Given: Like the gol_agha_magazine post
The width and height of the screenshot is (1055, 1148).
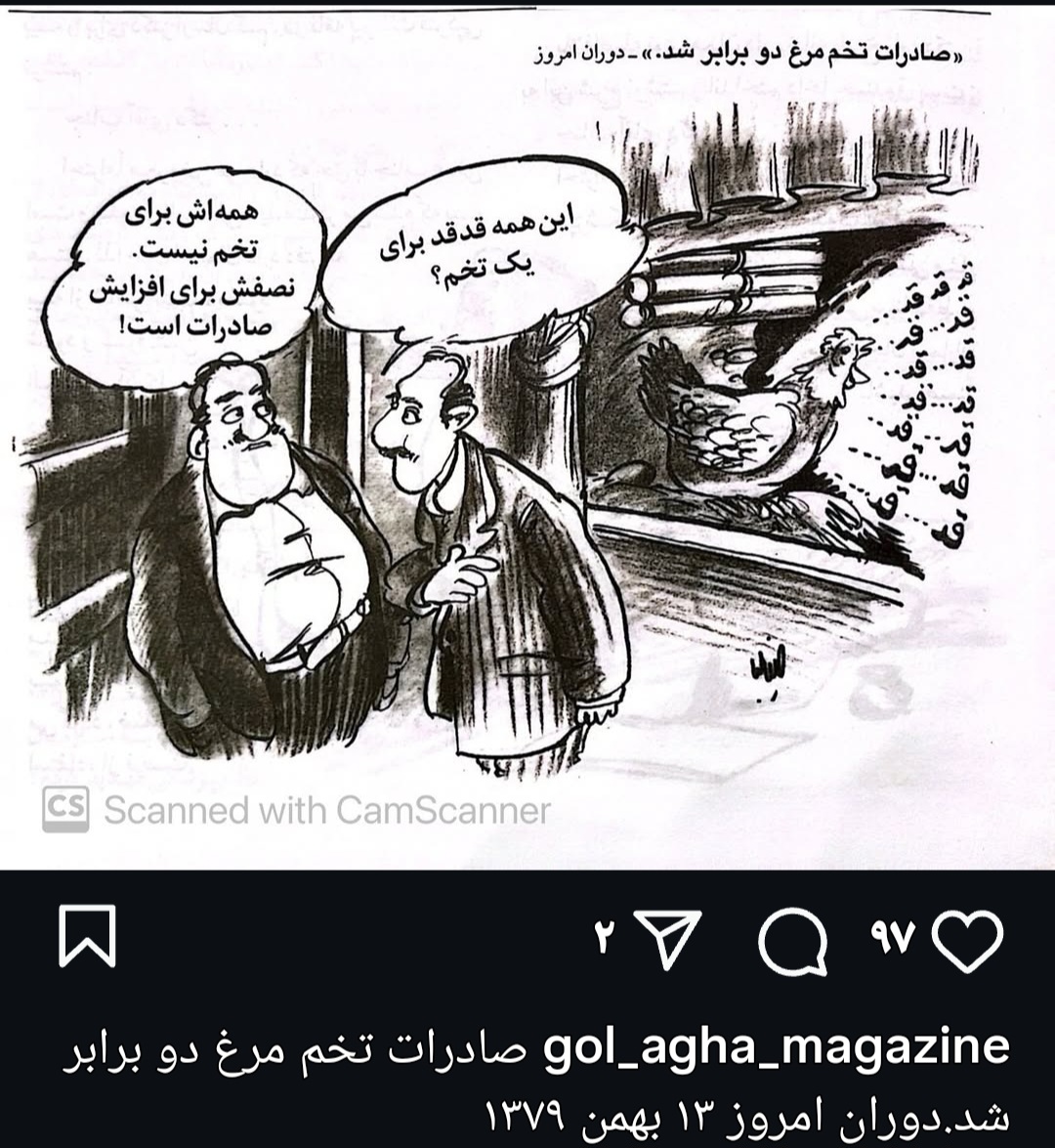Looking at the screenshot, I should (967, 942).
